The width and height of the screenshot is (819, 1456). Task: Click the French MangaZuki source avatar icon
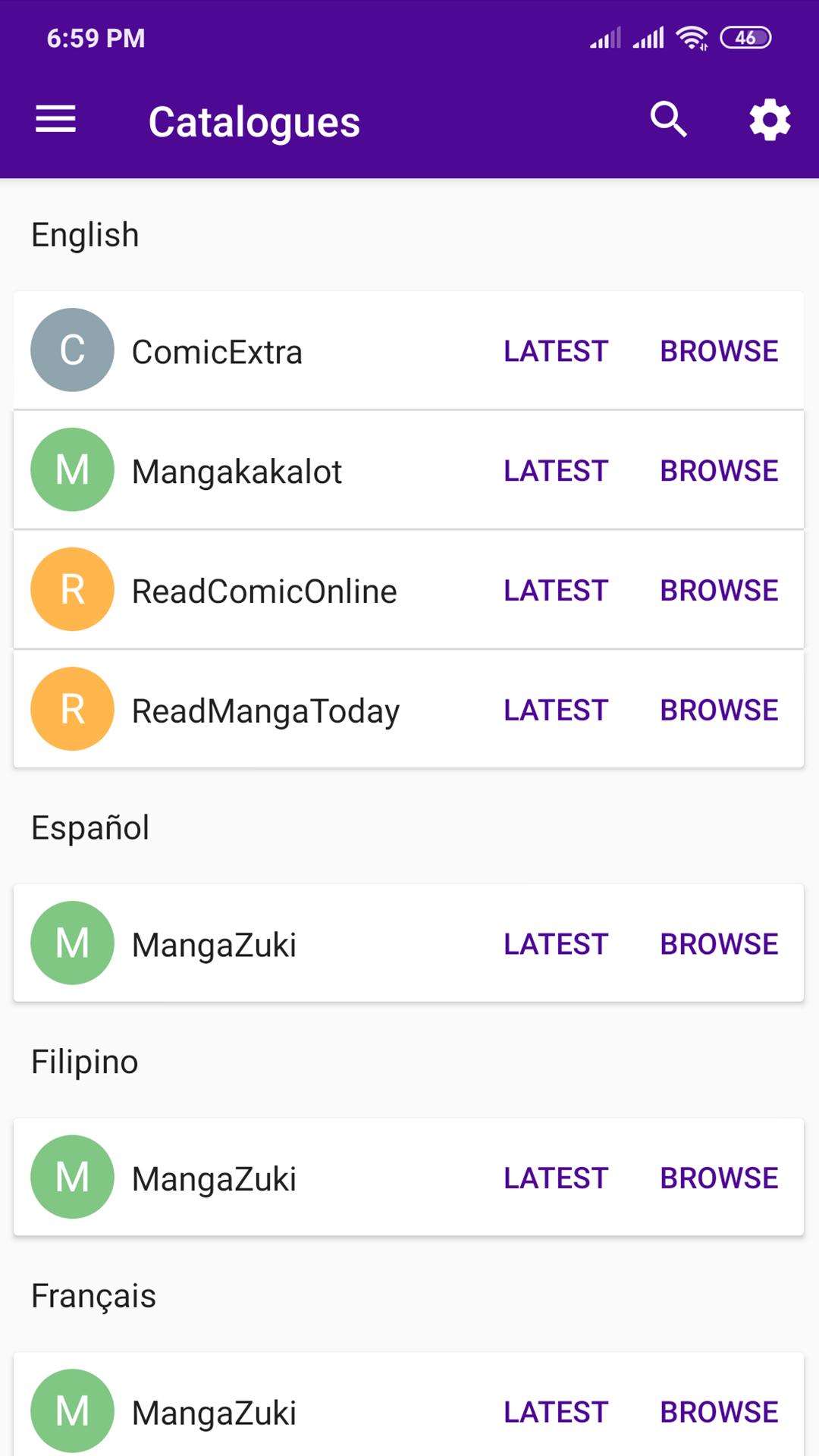click(x=72, y=1410)
